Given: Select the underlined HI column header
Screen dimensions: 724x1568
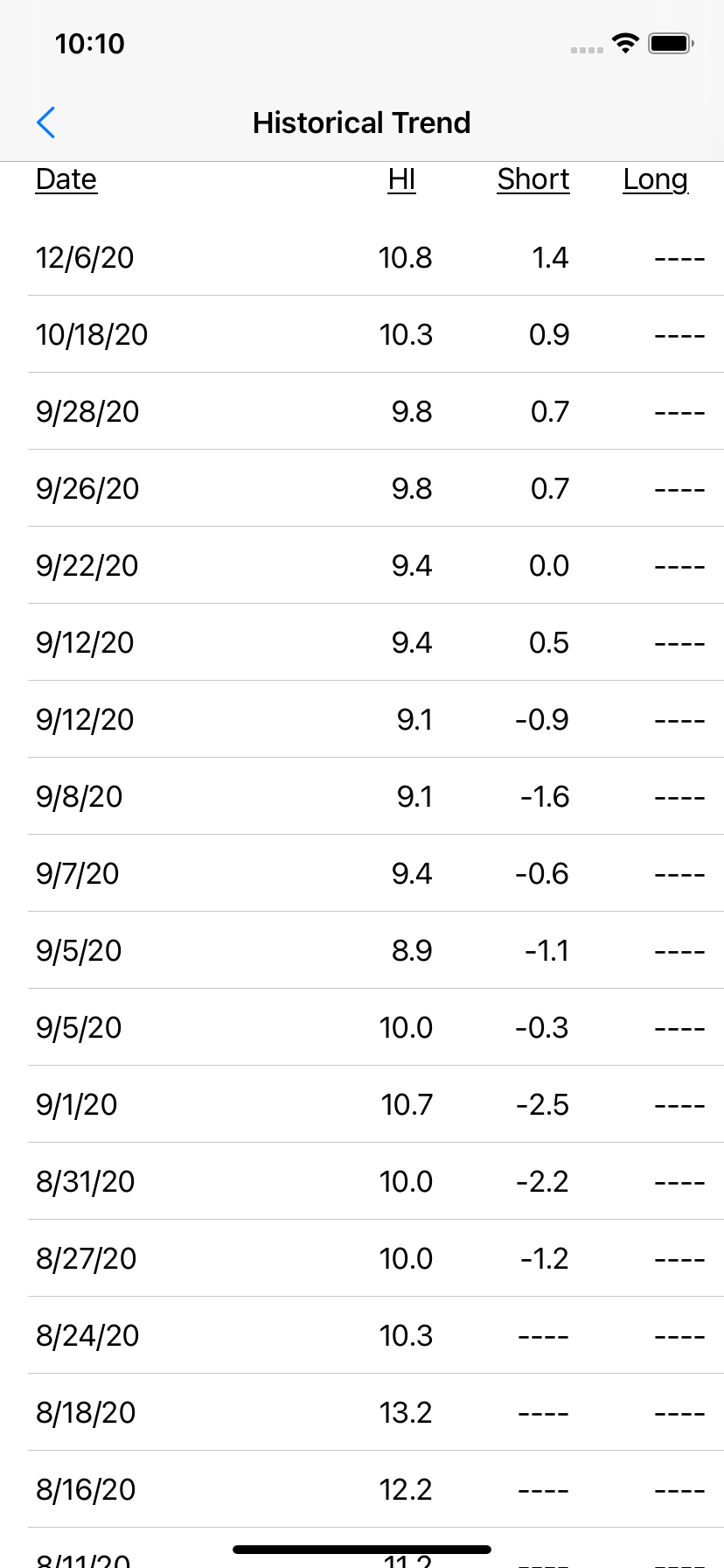Looking at the screenshot, I should [x=402, y=179].
